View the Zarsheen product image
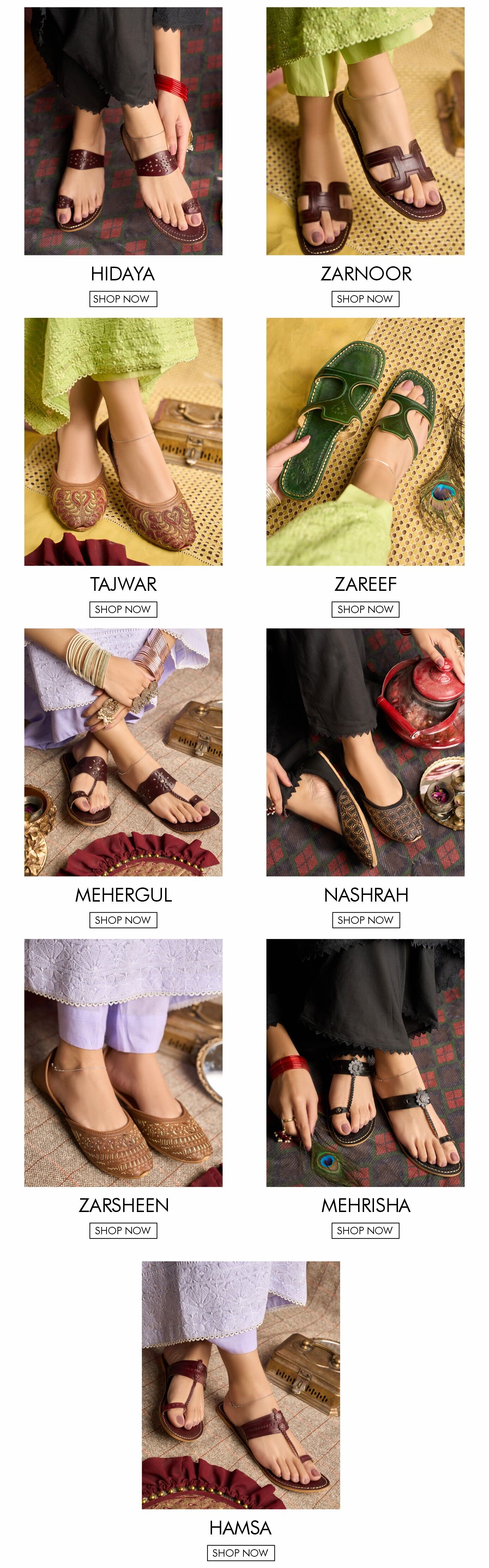489x1568 pixels. coord(123,1062)
